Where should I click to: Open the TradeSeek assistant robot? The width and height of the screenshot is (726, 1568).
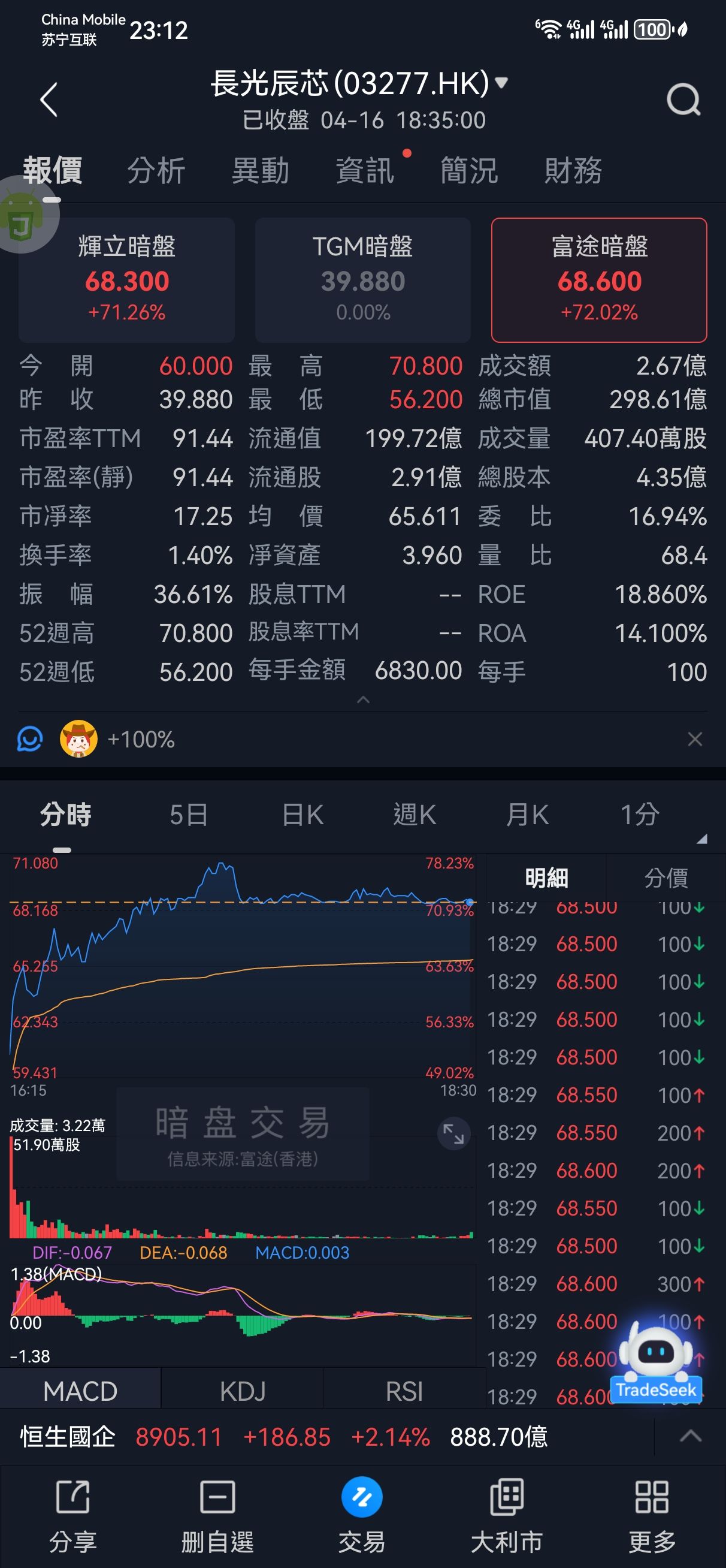[x=656, y=1362]
